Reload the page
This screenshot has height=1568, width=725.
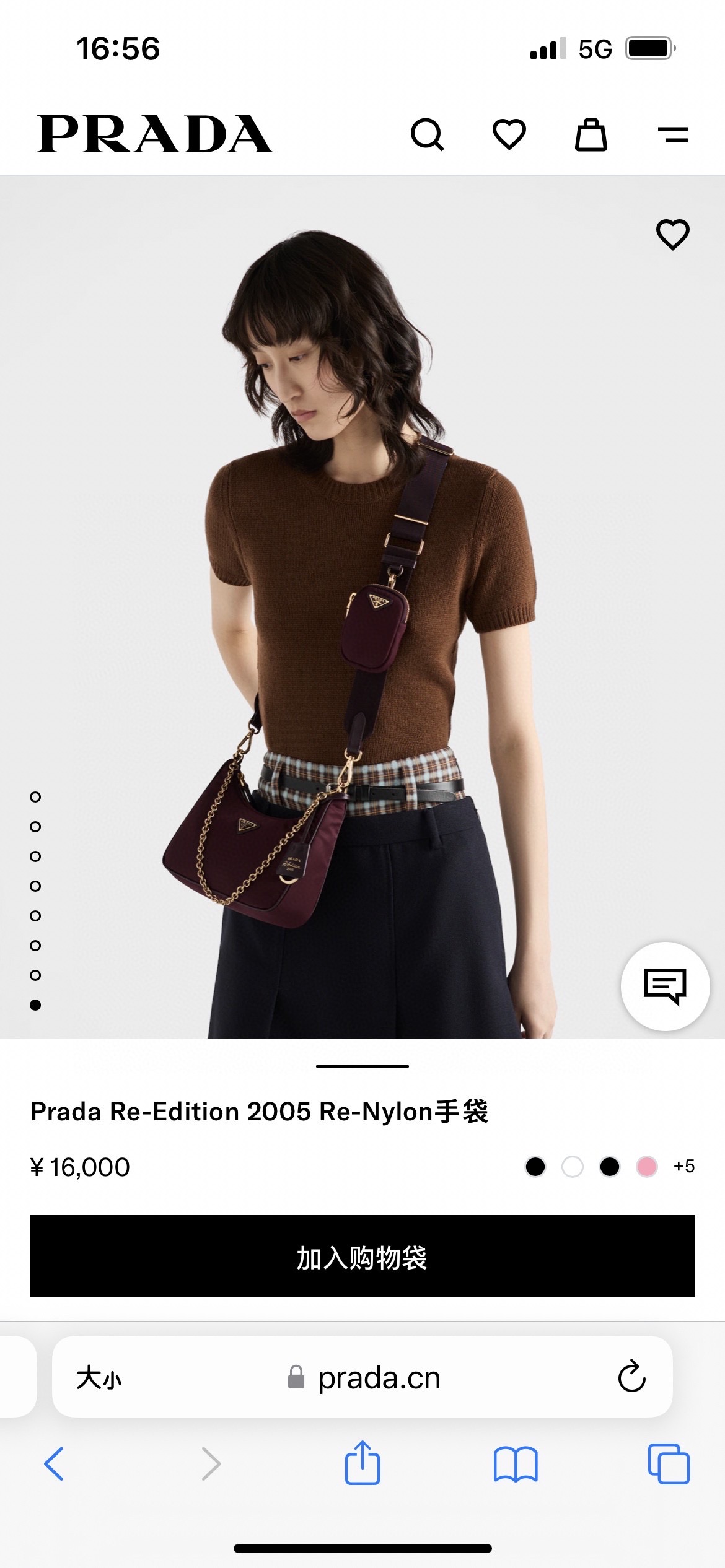click(631, 1377)
